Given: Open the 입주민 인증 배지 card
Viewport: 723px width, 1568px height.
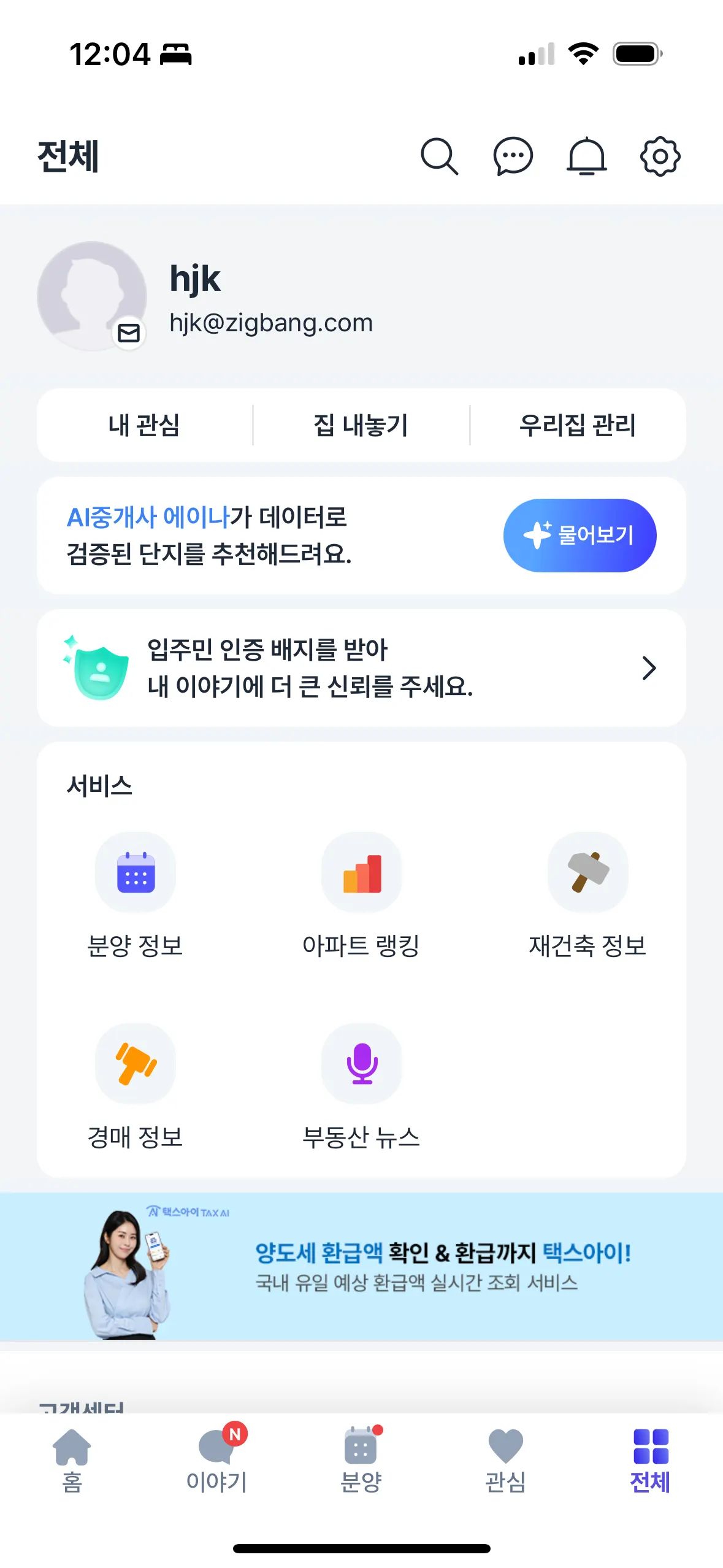Looking at the screenshot, I should (361, 667).
